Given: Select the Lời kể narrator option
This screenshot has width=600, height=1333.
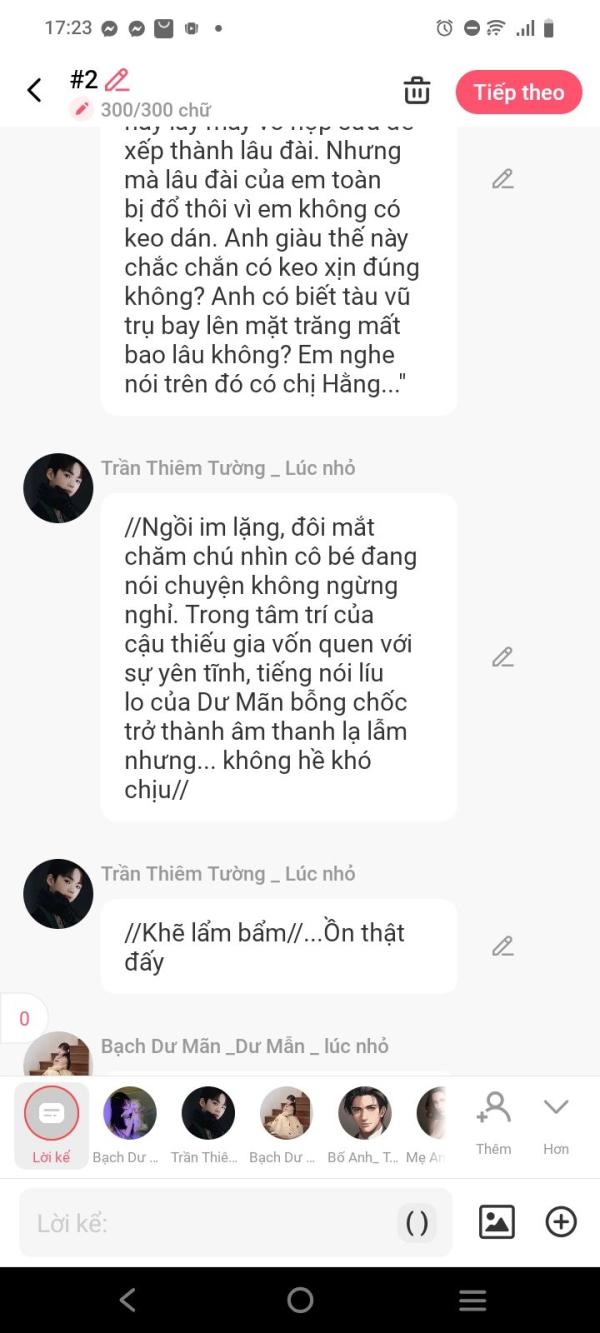Looking at the screenshot, I should click(x=51, y=1126).
